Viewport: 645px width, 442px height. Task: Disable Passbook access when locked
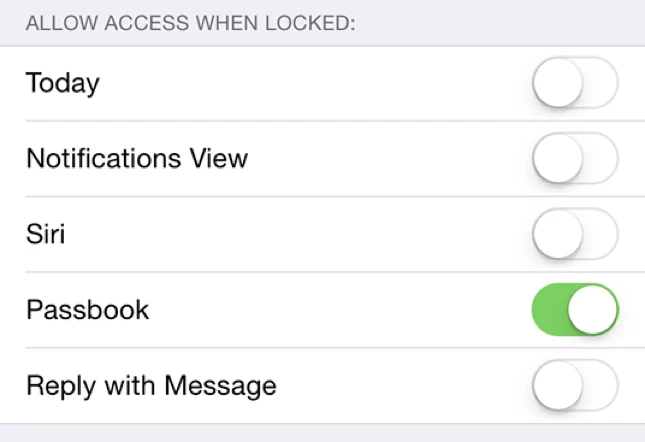pyautogui.click(x=575, y=310)
